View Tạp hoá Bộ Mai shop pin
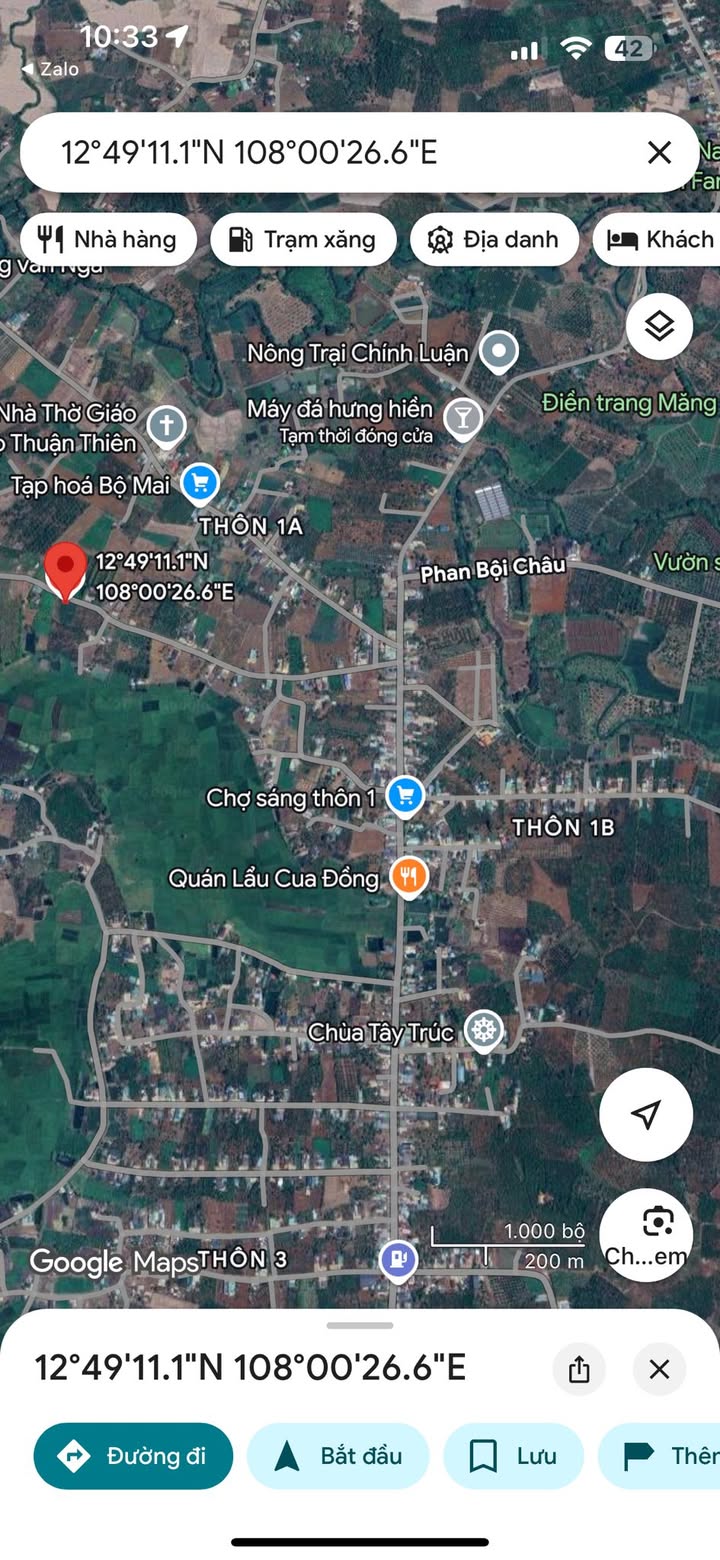The width and height of the screenshot is (720, 1560). 200,485
